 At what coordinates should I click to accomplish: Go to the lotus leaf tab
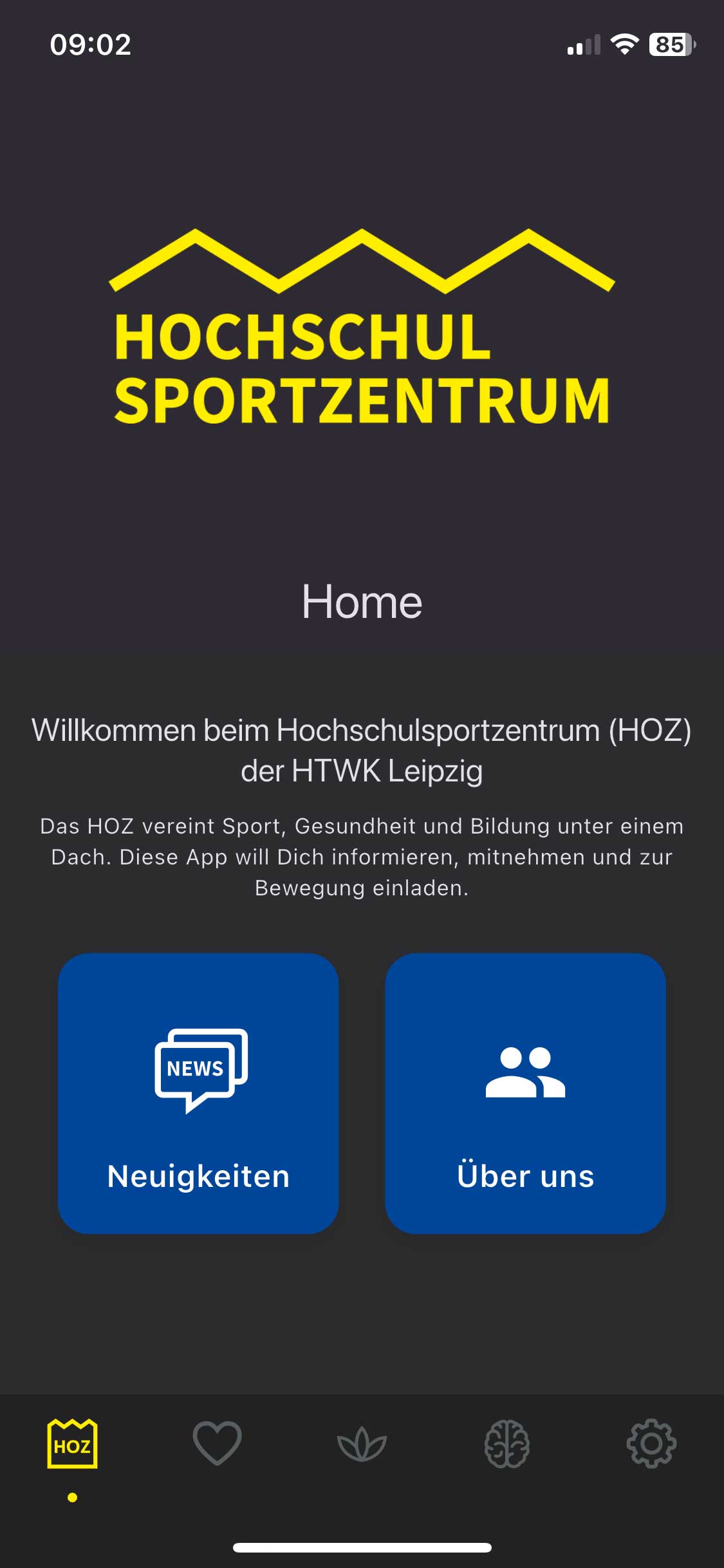[362, 1444]
